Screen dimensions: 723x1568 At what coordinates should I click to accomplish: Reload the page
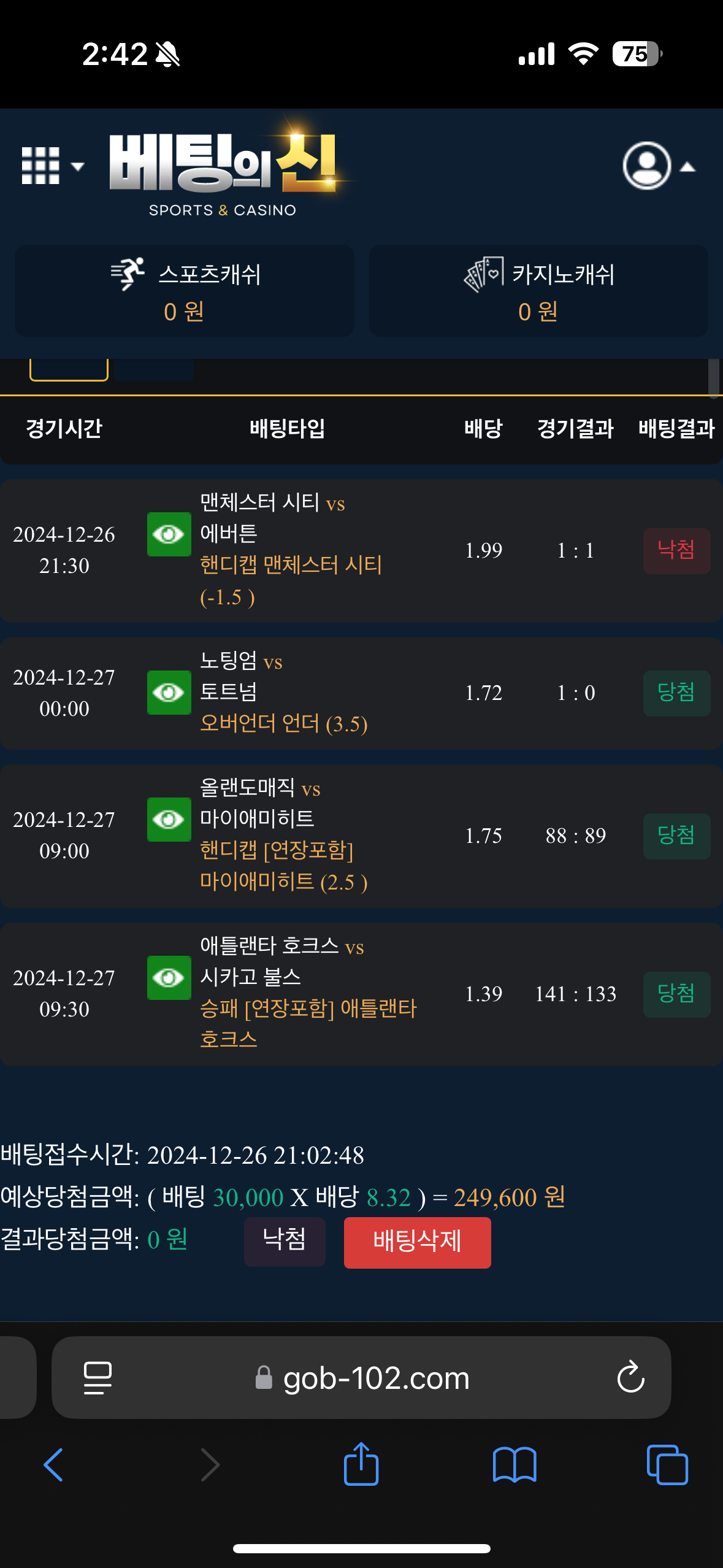point(630,1378)
